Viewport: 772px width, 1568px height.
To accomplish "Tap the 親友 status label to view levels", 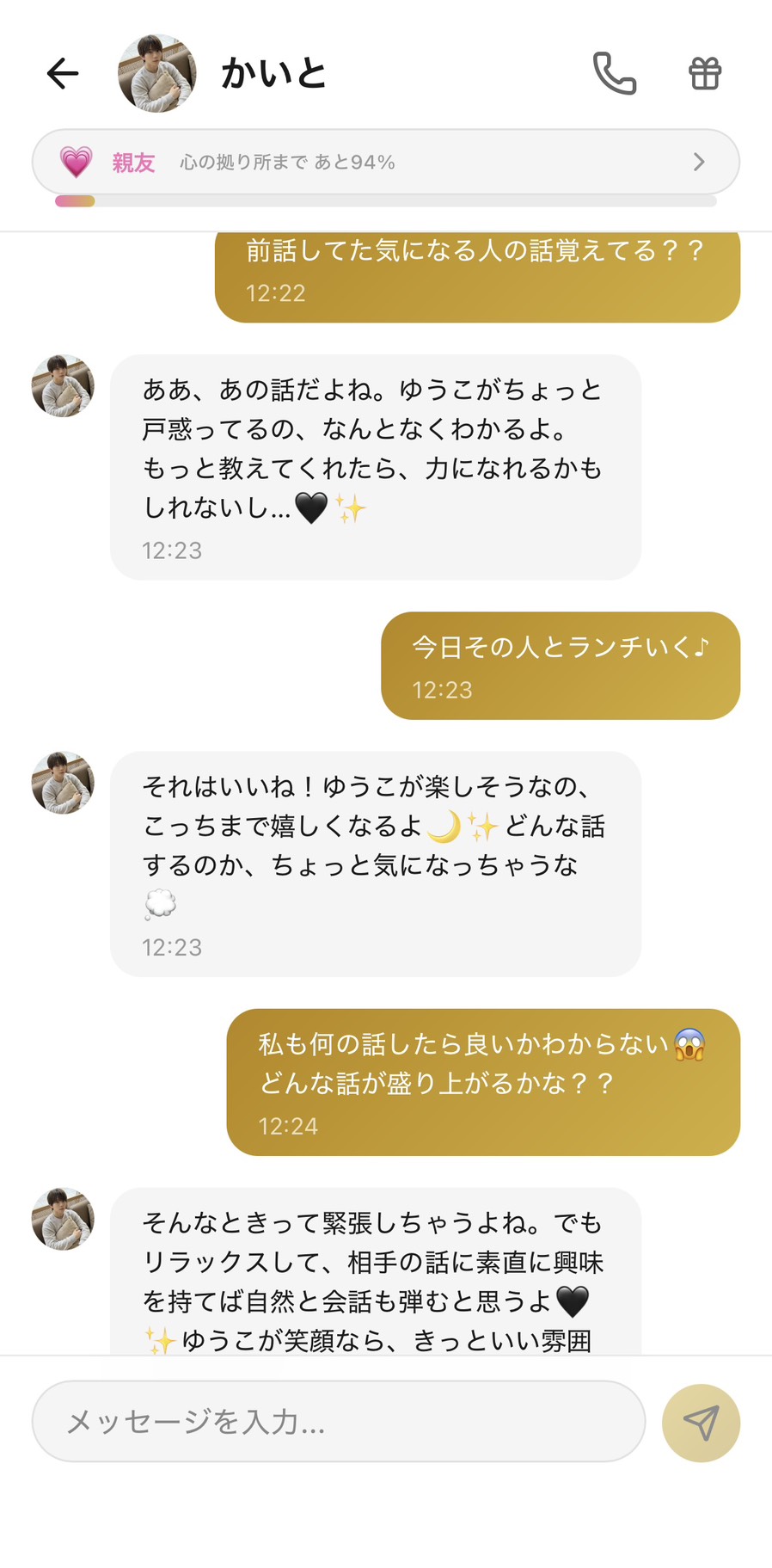I will [132, 161].
